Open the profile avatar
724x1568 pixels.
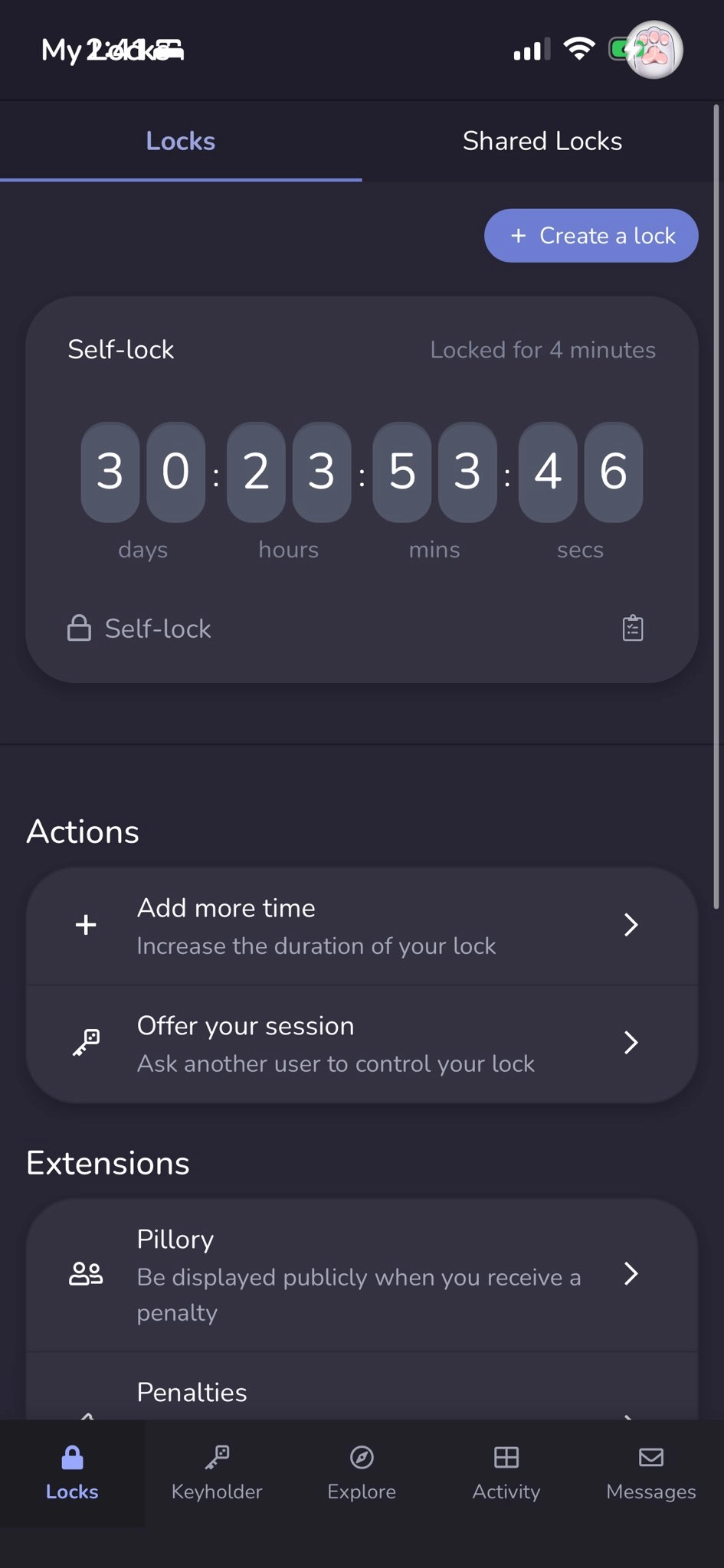tap(654, 51)
